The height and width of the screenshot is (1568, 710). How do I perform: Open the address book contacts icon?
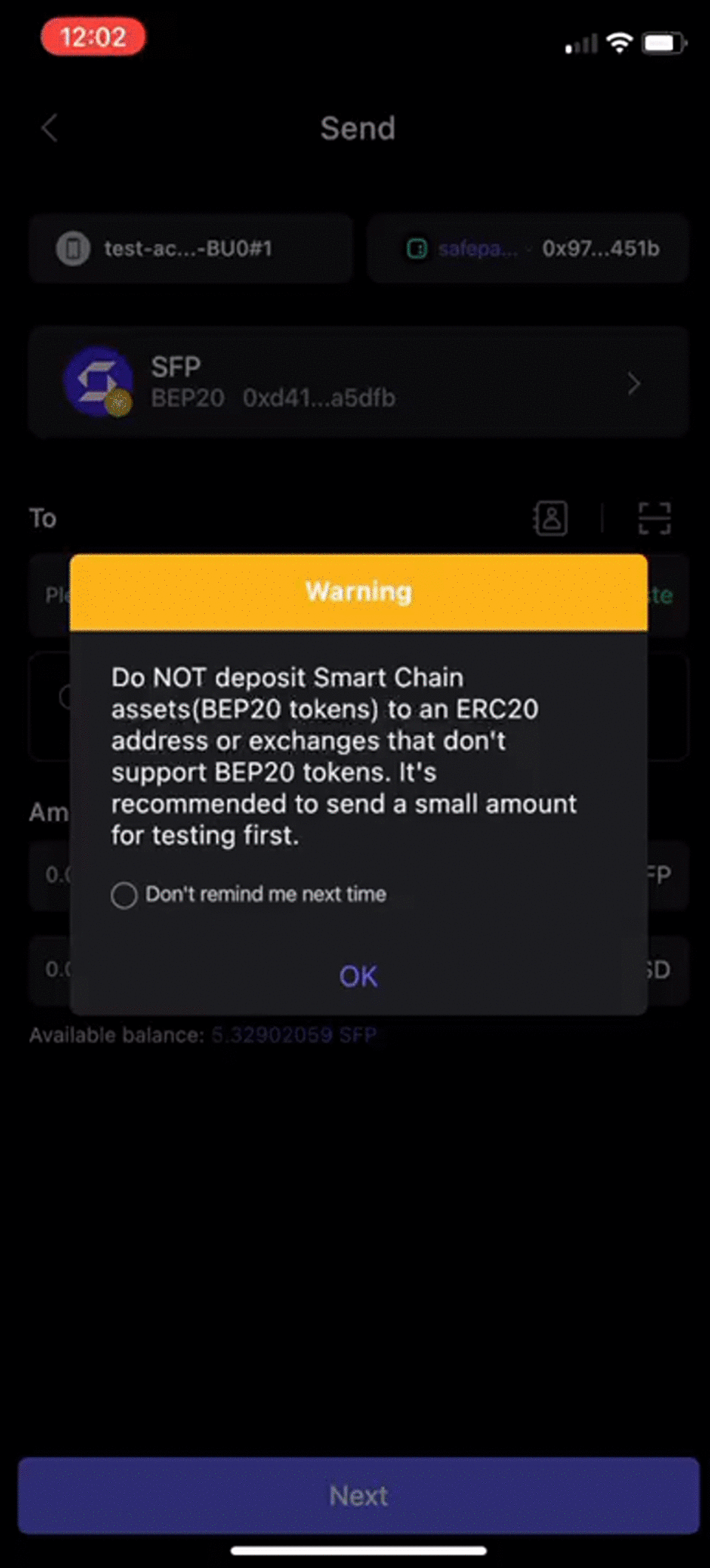551,518
